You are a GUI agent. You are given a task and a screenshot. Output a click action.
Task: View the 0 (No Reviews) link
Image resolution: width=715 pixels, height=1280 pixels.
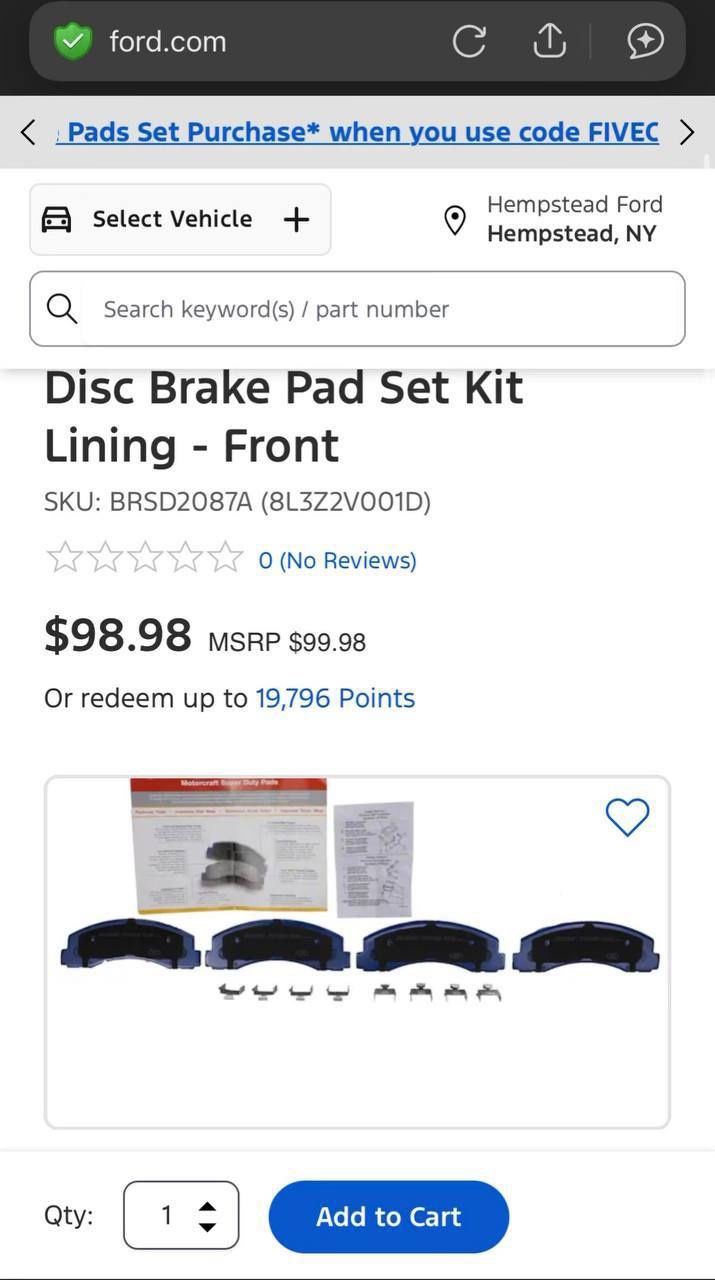pyautogui.click(x=337, y=560)
